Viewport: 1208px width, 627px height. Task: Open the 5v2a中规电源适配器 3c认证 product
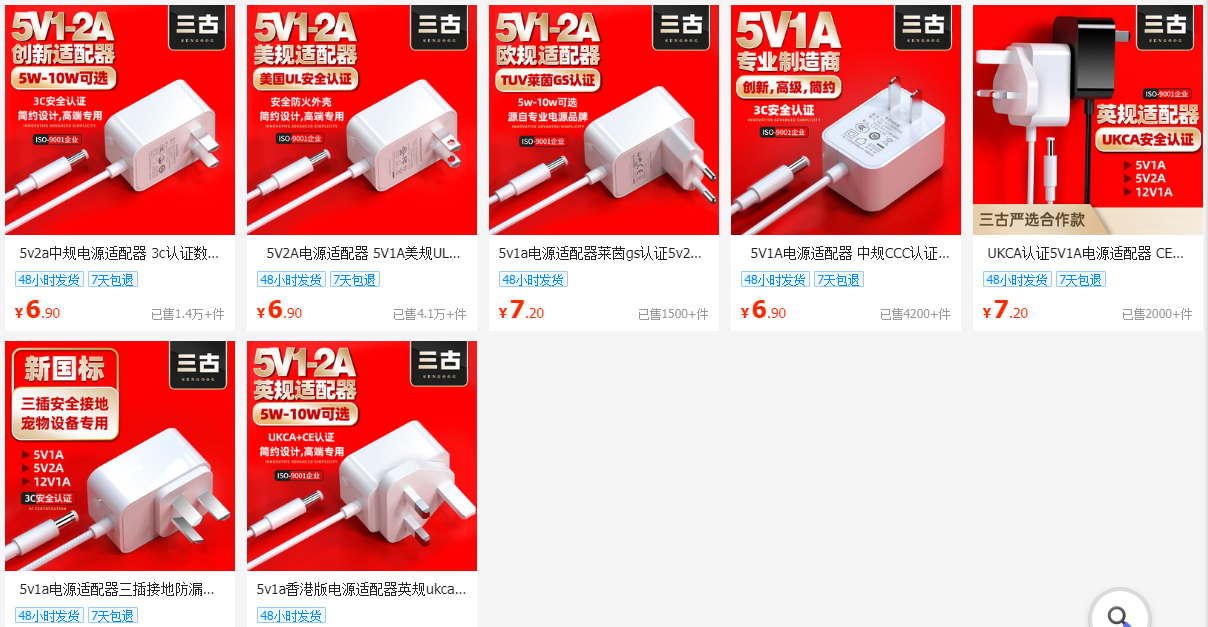tap(119, 253)
